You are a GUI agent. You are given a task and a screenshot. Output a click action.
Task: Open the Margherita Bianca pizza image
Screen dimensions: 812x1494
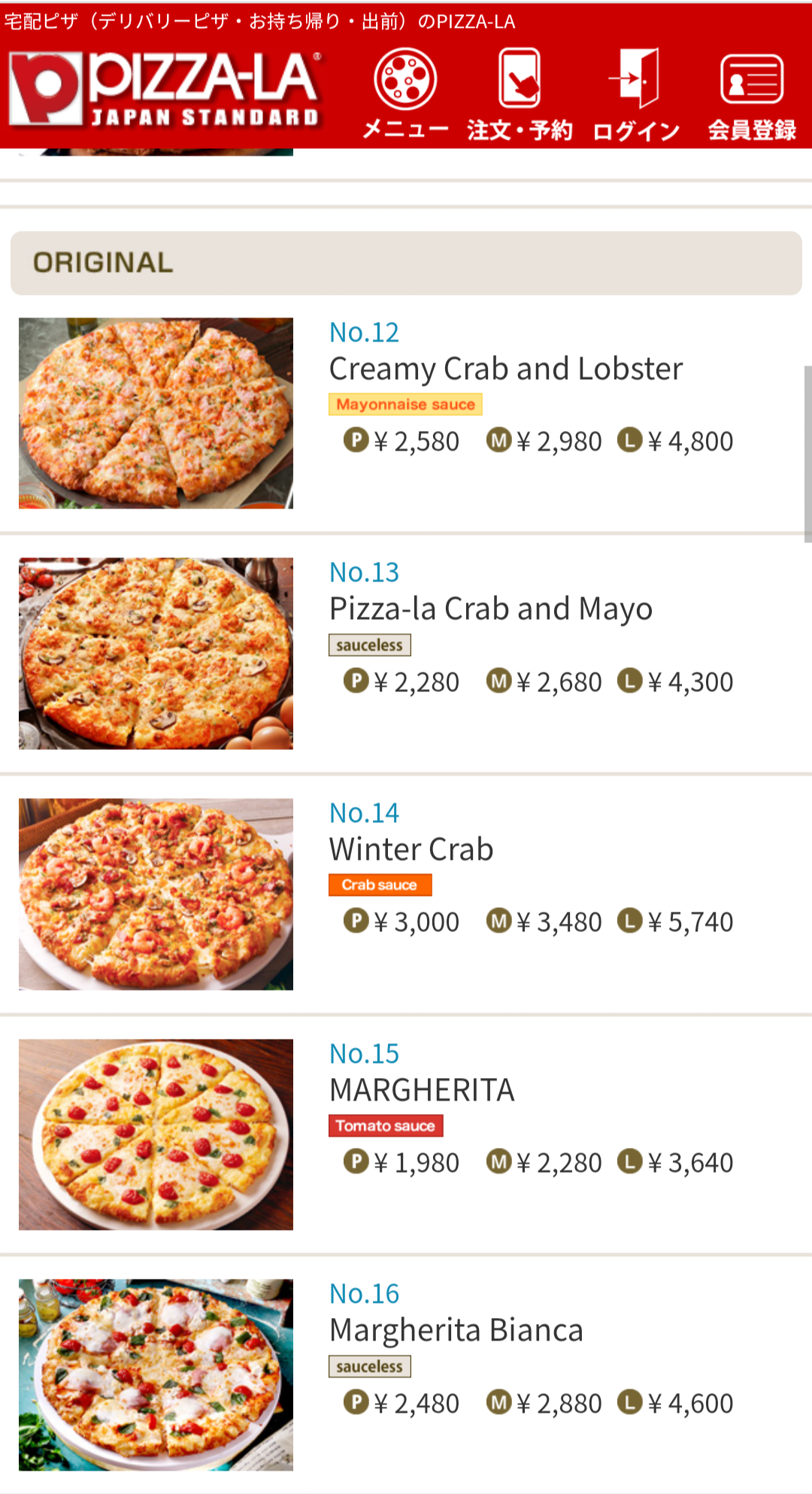(x=156, y=1374)
